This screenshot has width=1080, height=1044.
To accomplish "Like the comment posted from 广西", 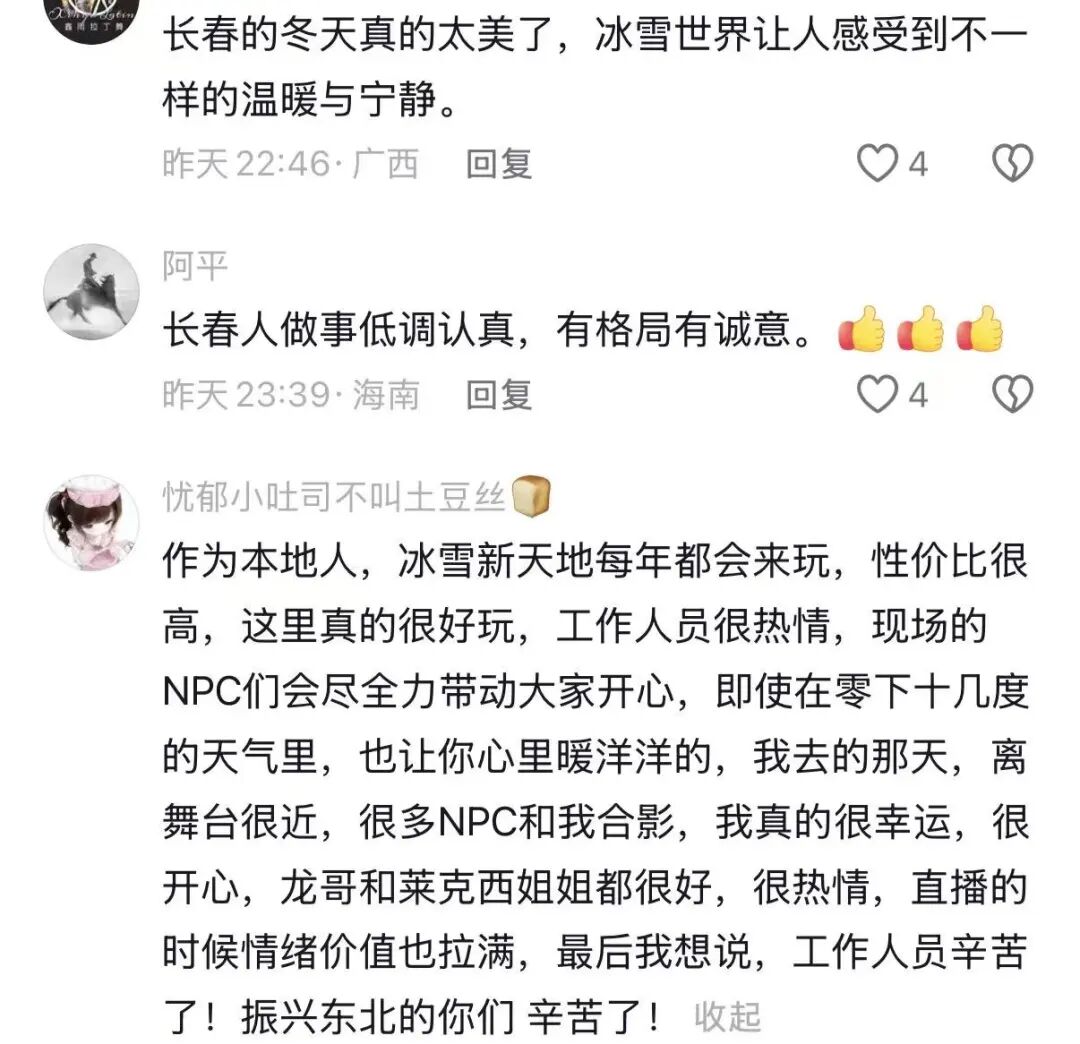I will pos(877,163).
